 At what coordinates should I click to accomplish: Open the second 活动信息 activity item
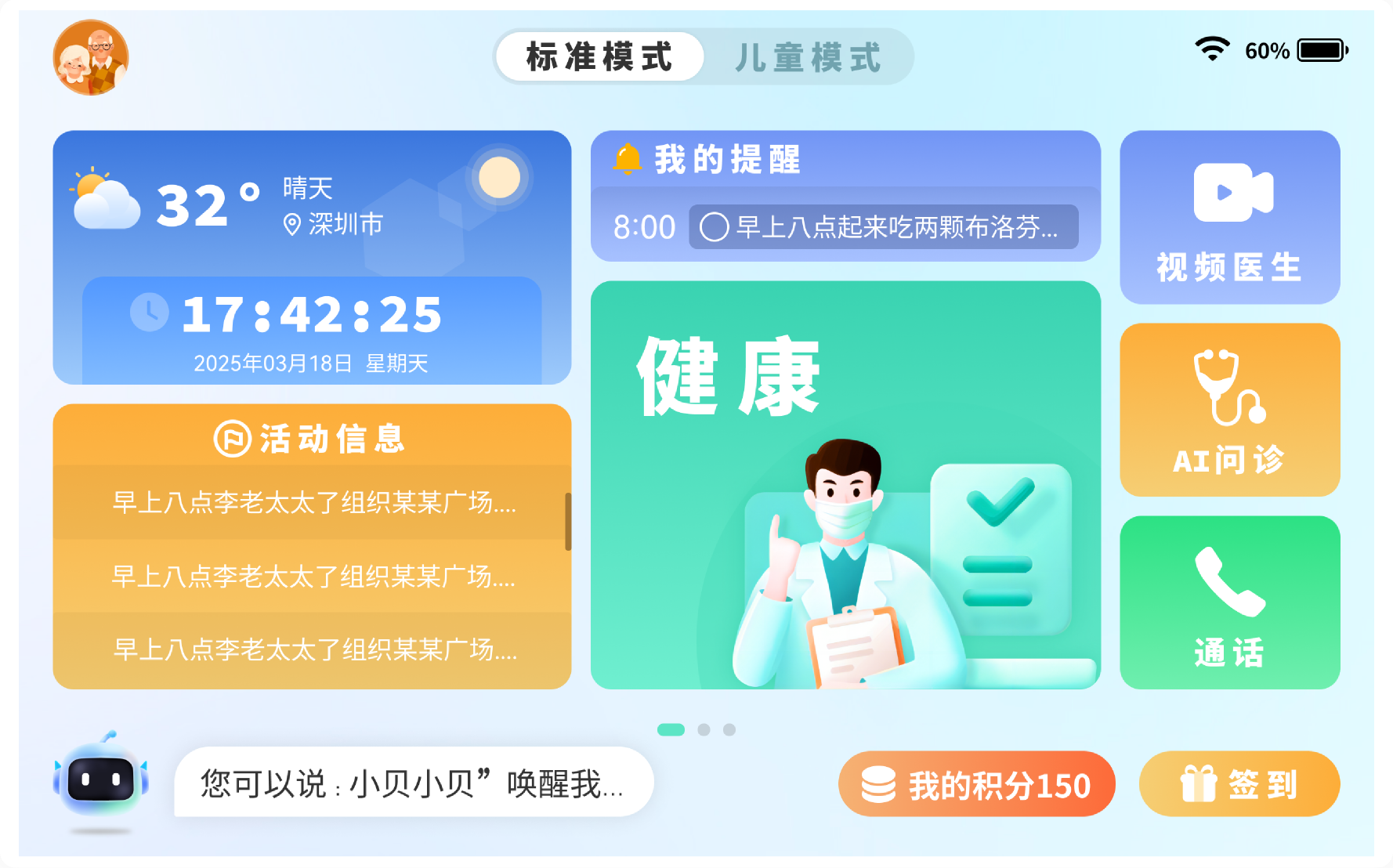click(313, 576)
